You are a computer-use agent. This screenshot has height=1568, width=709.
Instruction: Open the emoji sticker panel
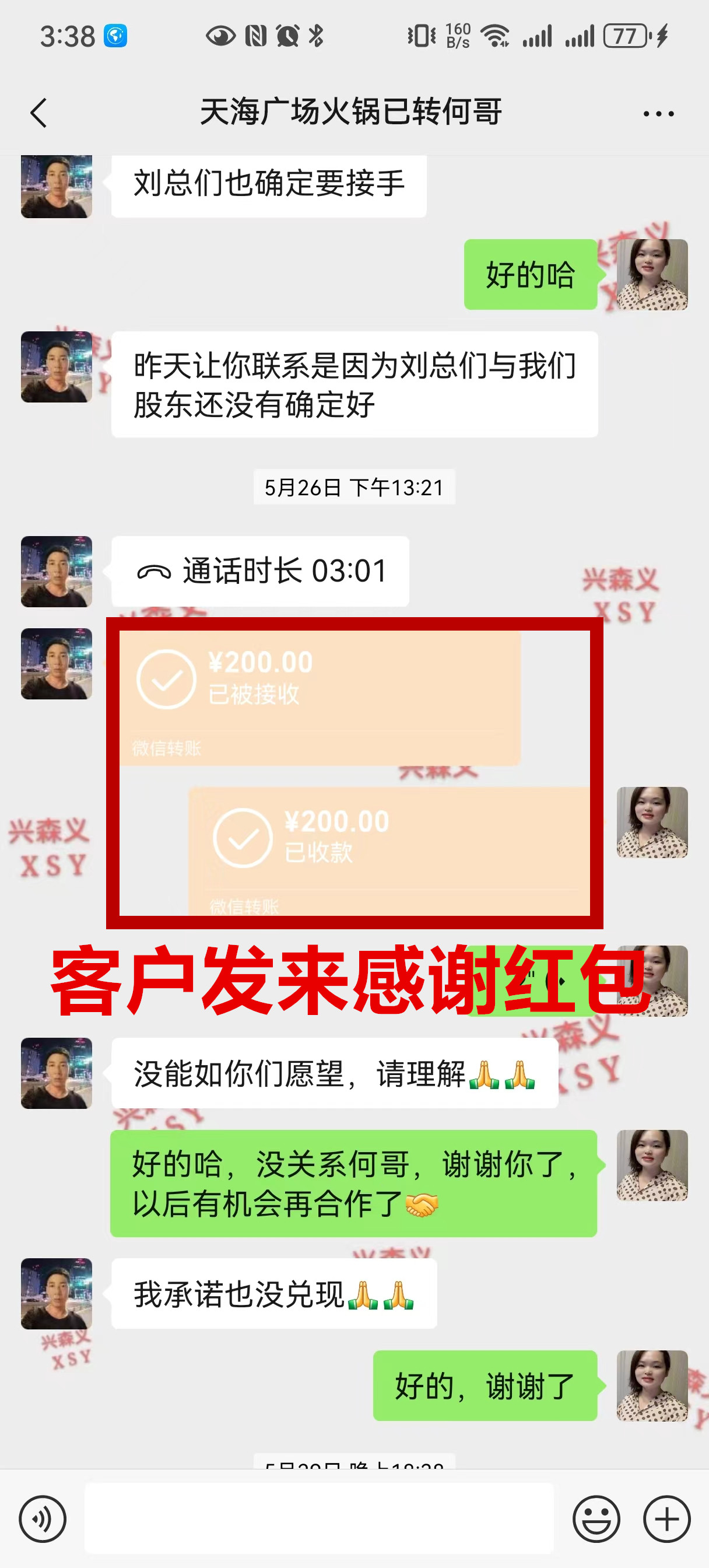596,1518
